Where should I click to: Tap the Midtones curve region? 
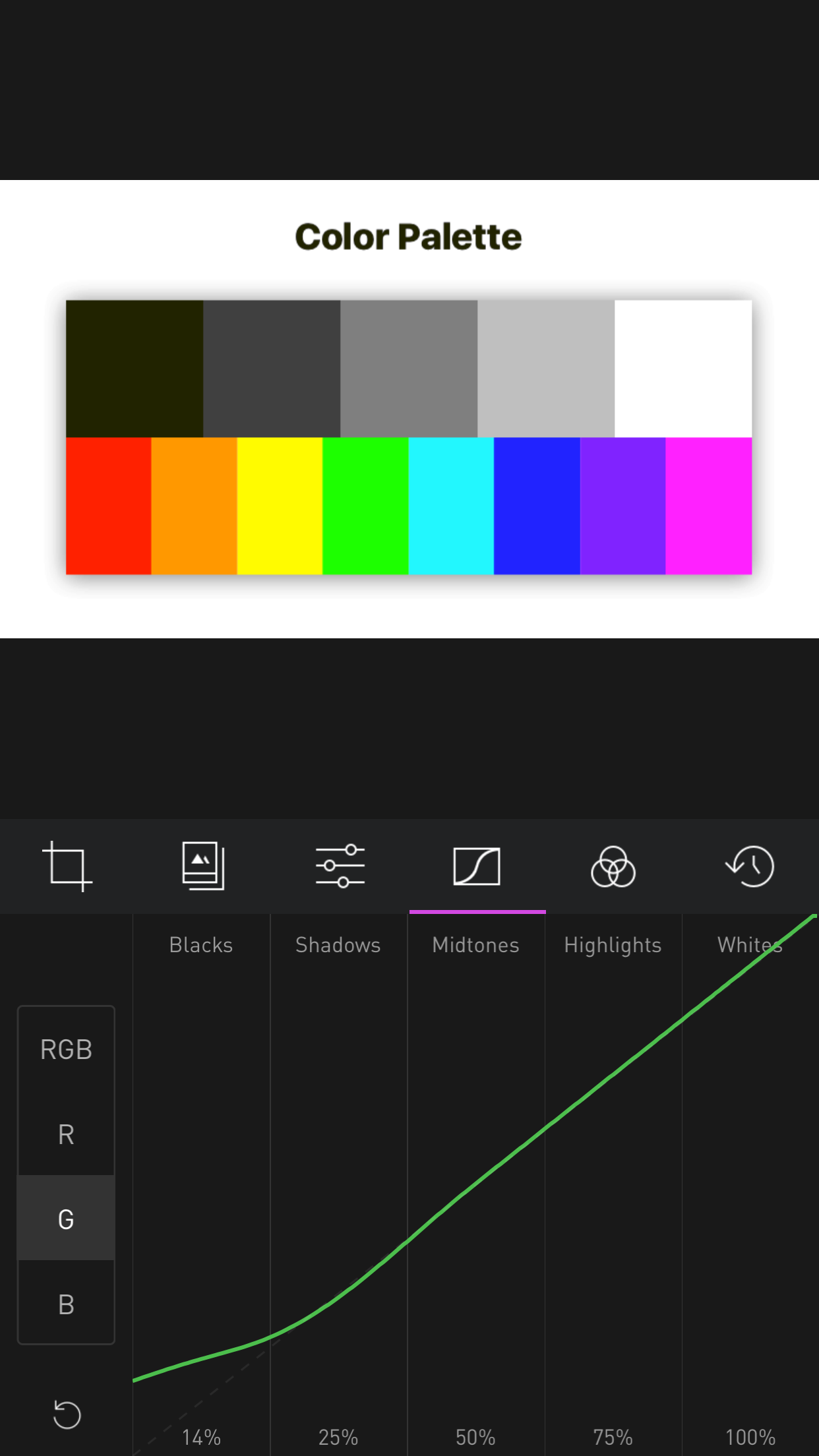[x=476, y=1185]
